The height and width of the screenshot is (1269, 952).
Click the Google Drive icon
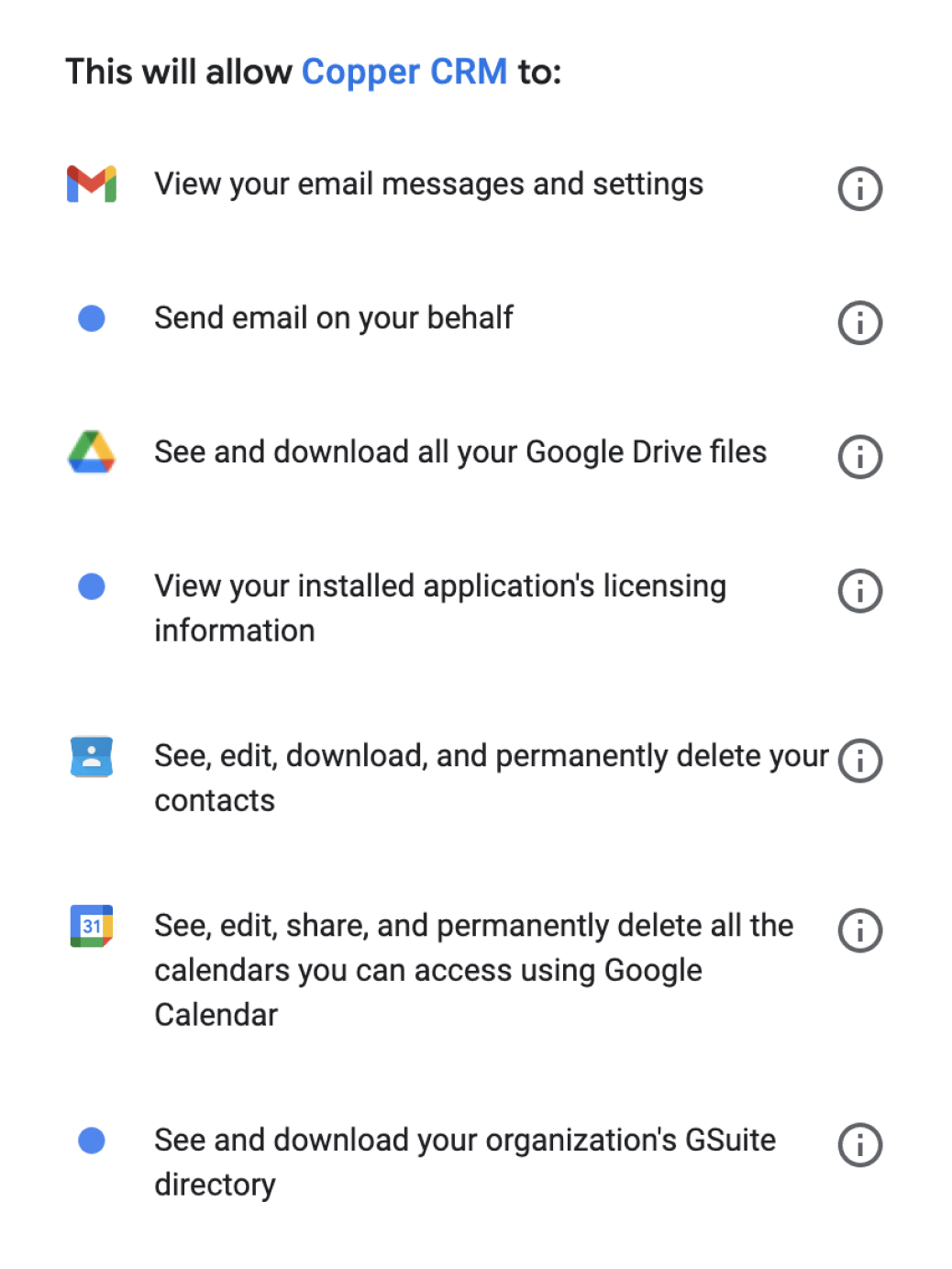click(x=91, y=452)
